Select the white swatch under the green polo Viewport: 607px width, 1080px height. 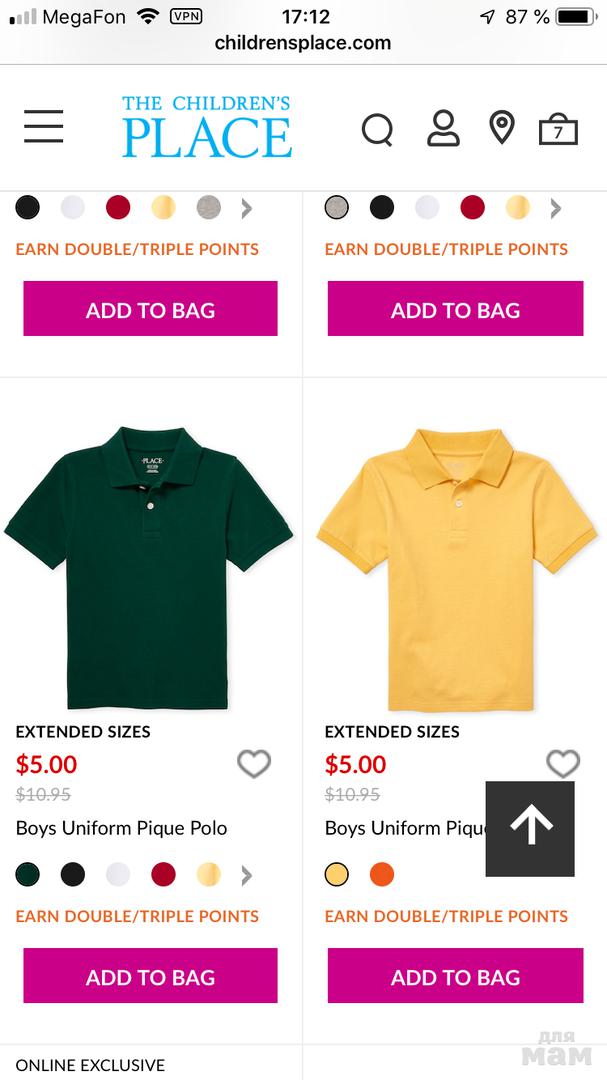[x=118, y=875]
